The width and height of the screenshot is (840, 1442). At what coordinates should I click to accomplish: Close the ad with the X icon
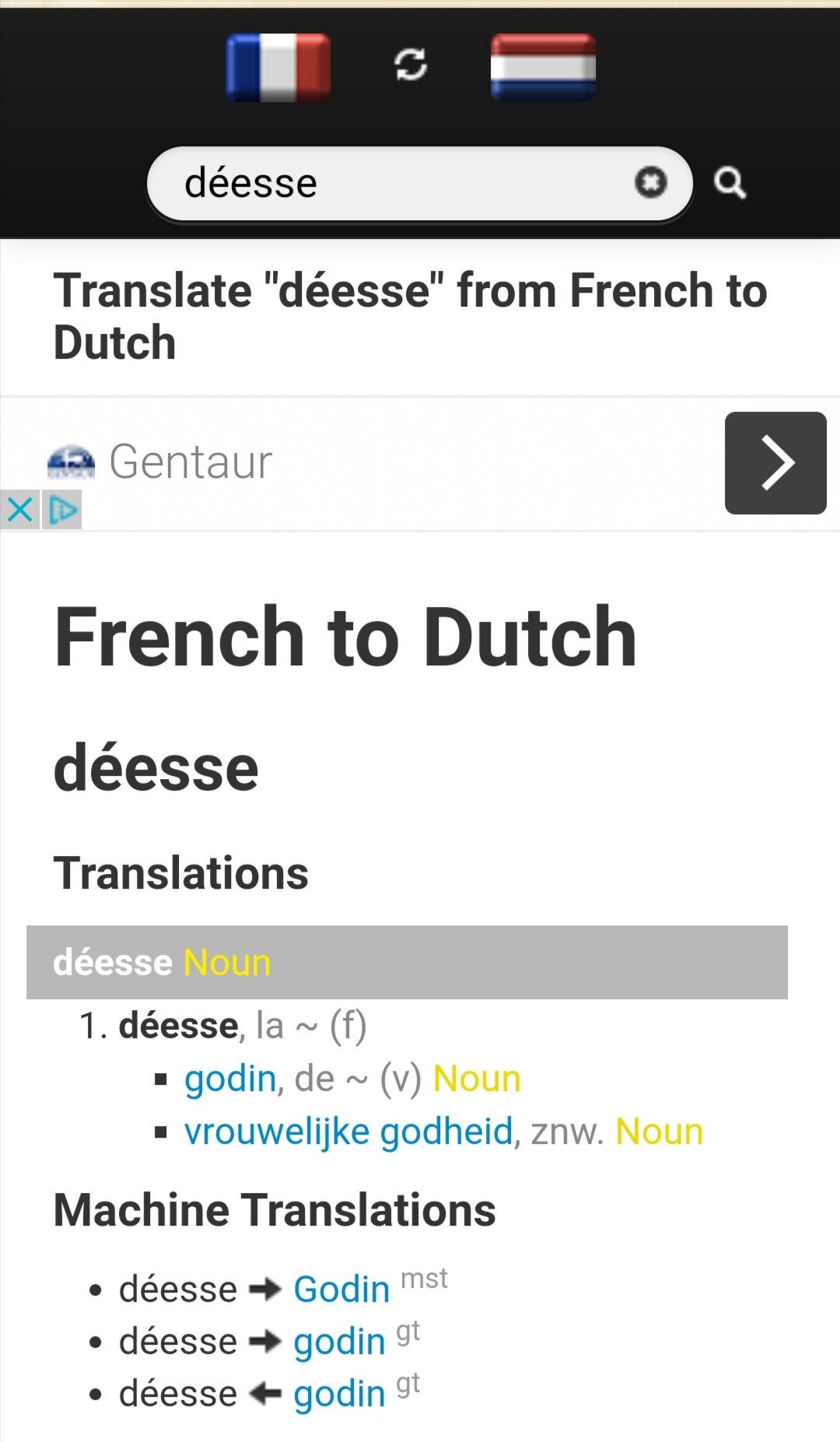pyautogui.click(x=19, y=510)
